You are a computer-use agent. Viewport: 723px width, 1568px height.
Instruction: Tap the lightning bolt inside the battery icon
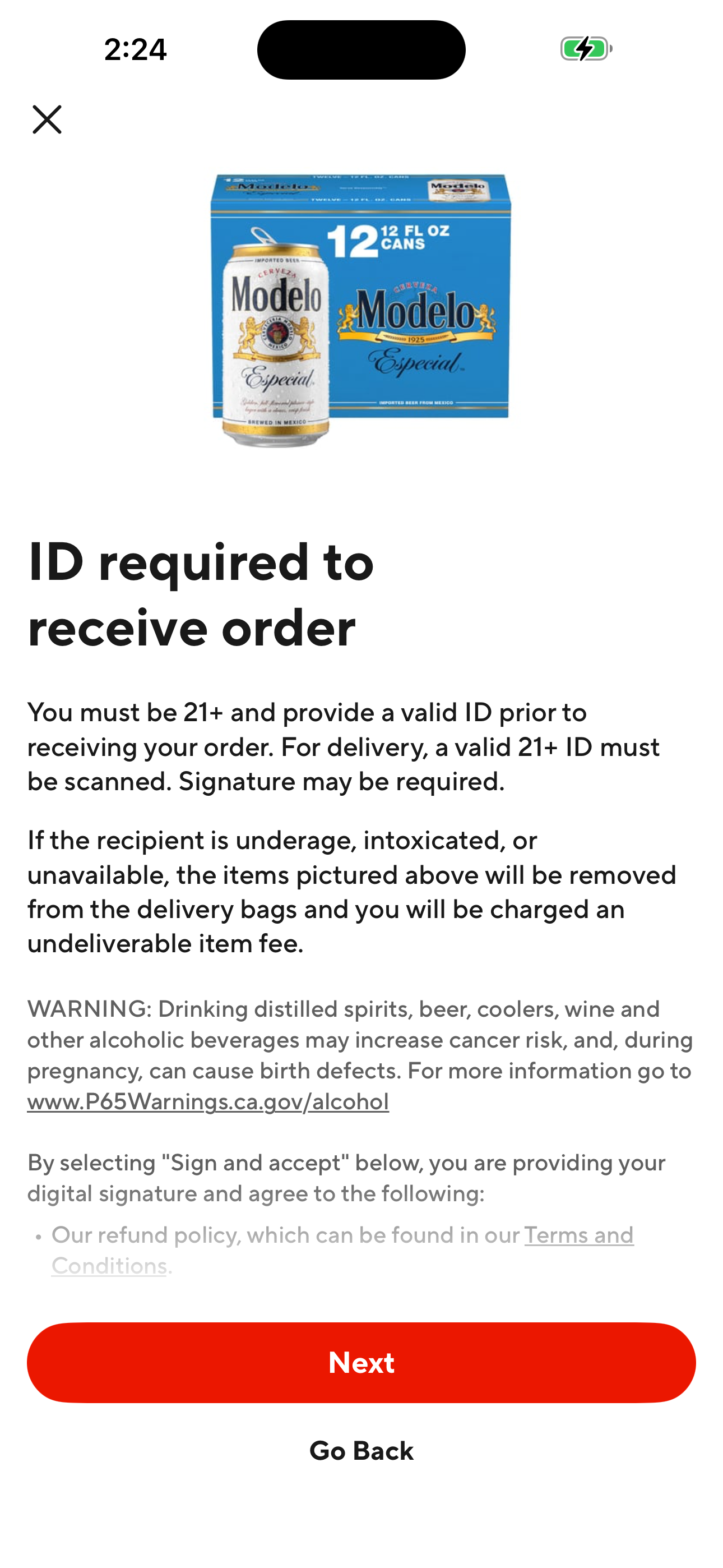[x=583, y=49]
